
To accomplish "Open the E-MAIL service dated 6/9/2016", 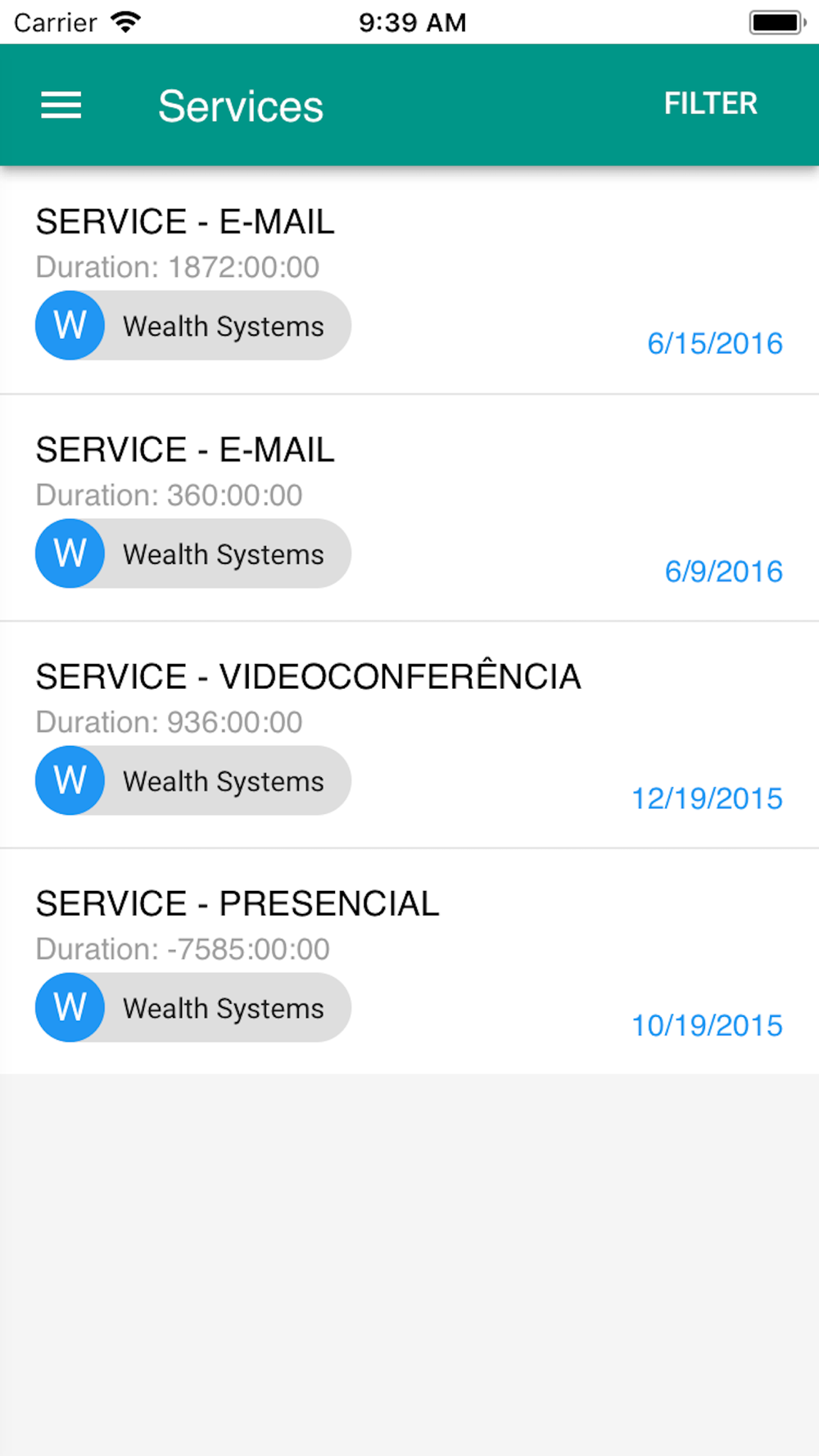I will [409, 509].
